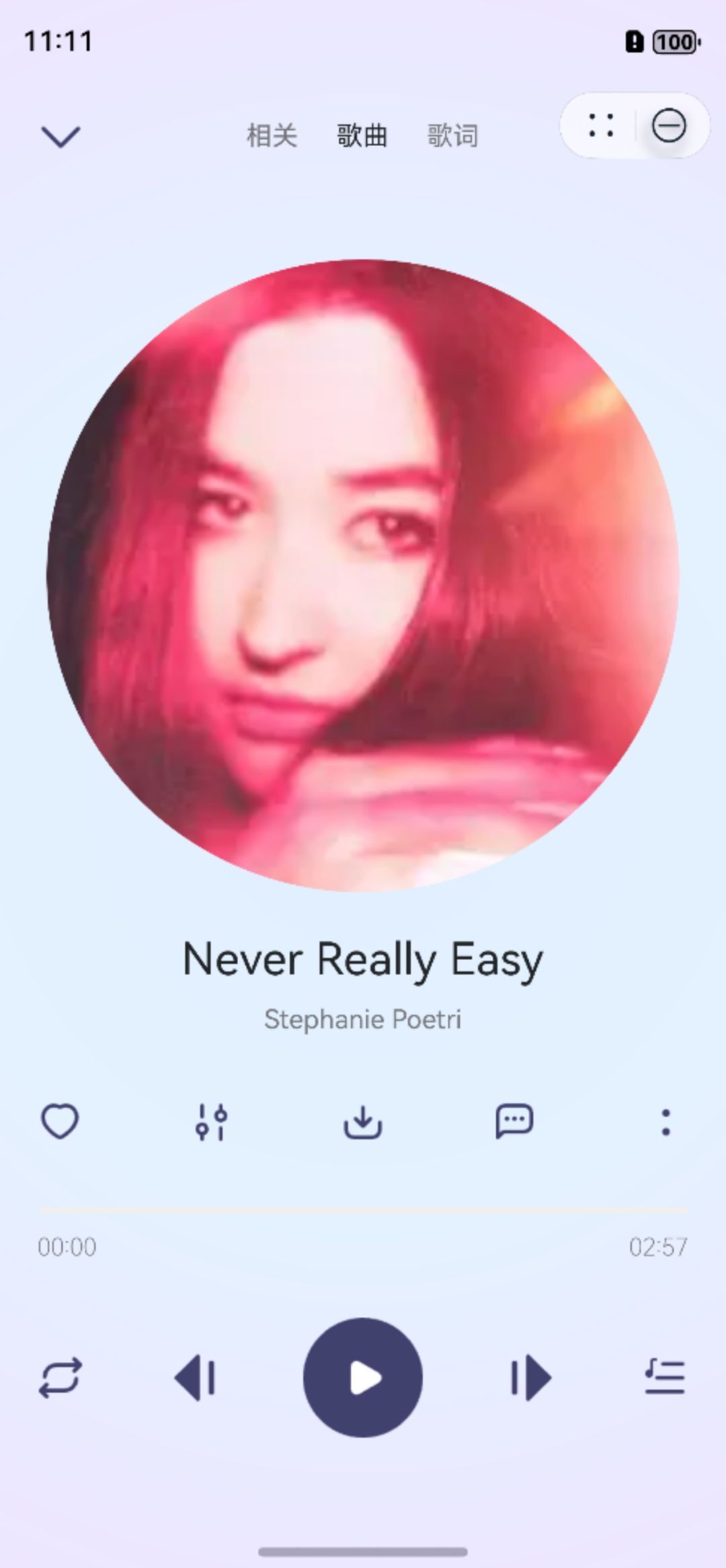726x1568 pixels.
Task: Open sound effects equalizer settings
Action: pos(211,1122)
